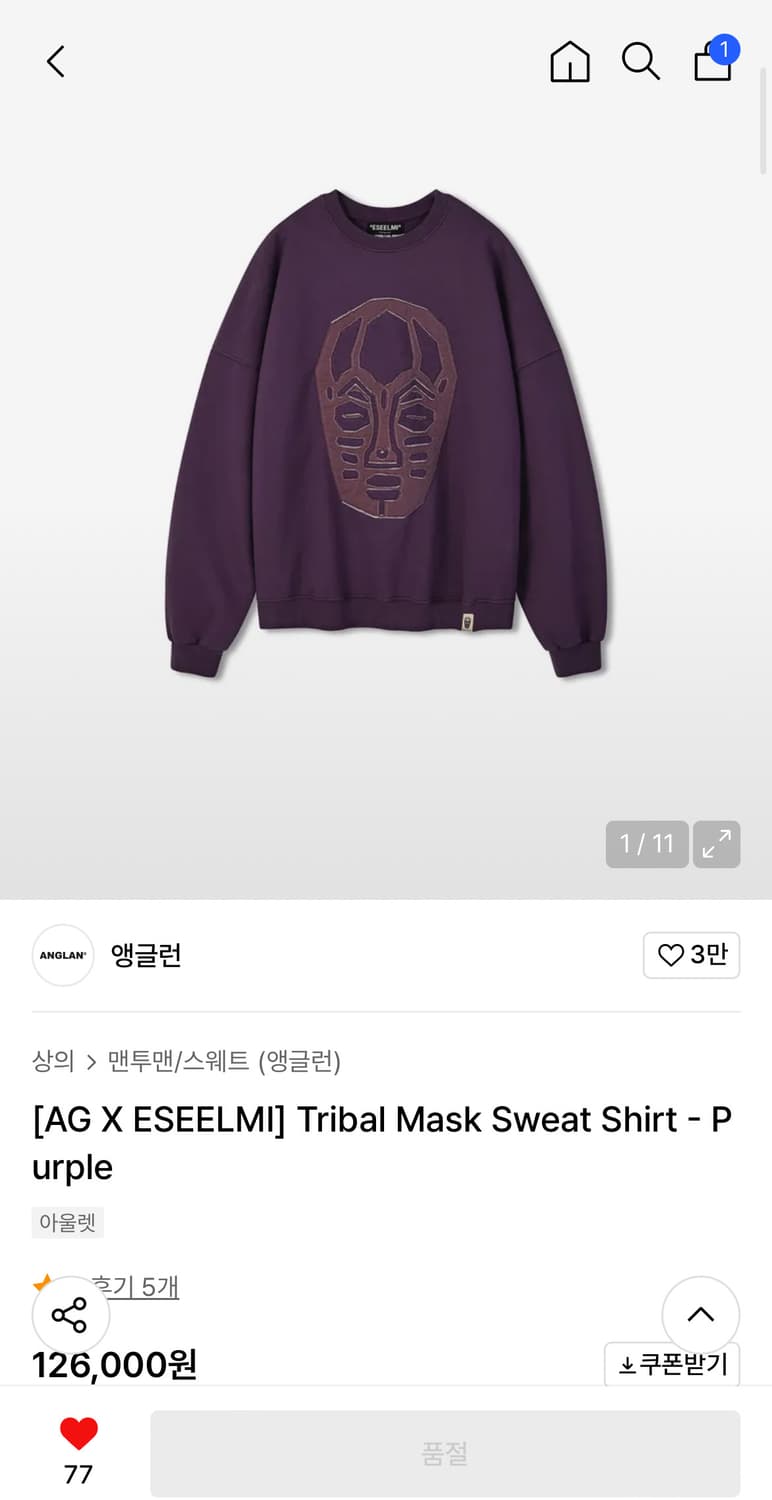The image size is (772, 1500).
Task: Open the 맨투맨/스웨트 subcategory
Action: 178,1062
